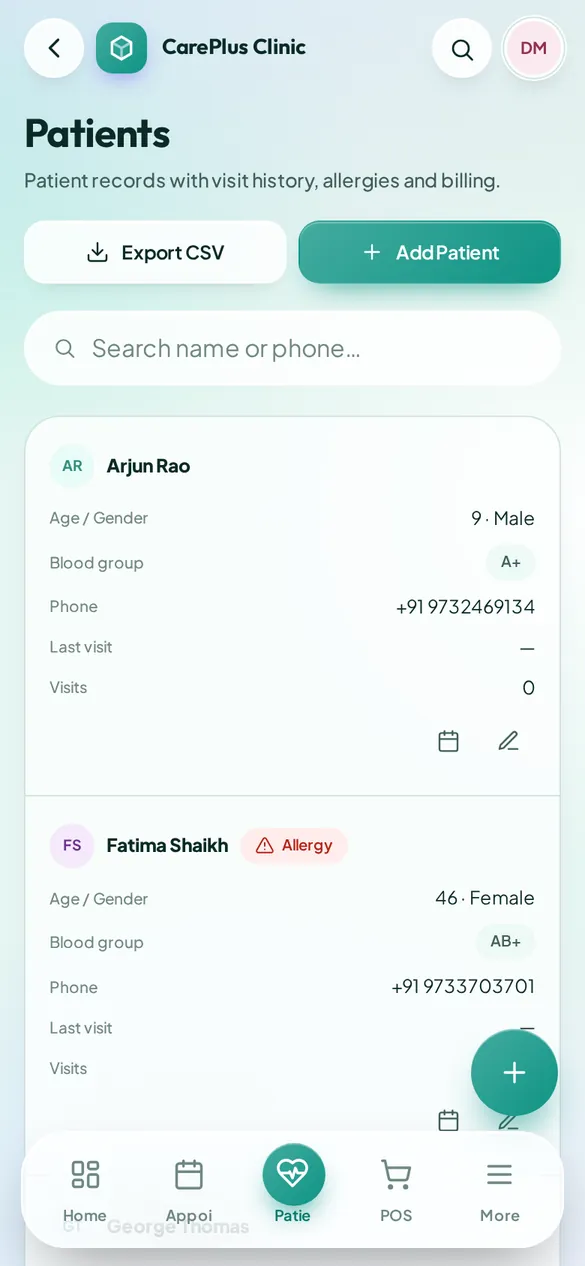The width and height of the screenshot is (585, 1266).
Task: Open the POS tab
Action: click(396, 1190)
